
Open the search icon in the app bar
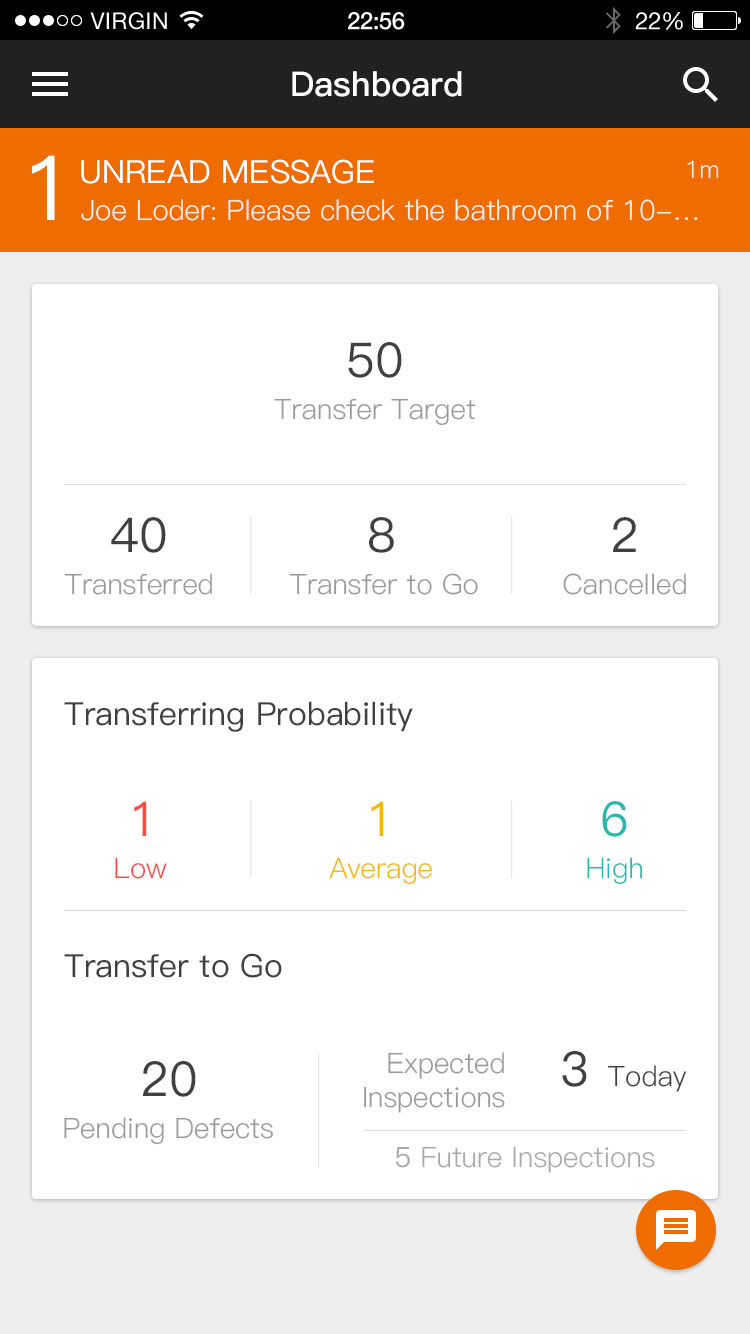(x=700, y=85)
